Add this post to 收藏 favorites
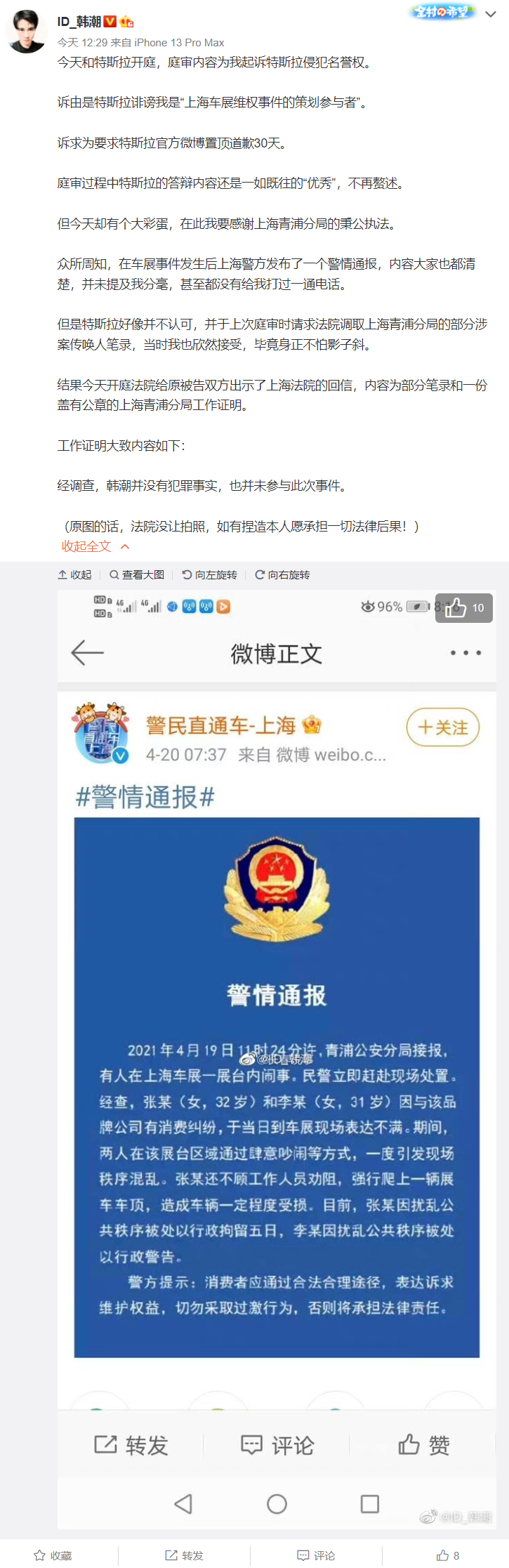Viewport: 509px width, 1568px height. [x=53, y=1555]
